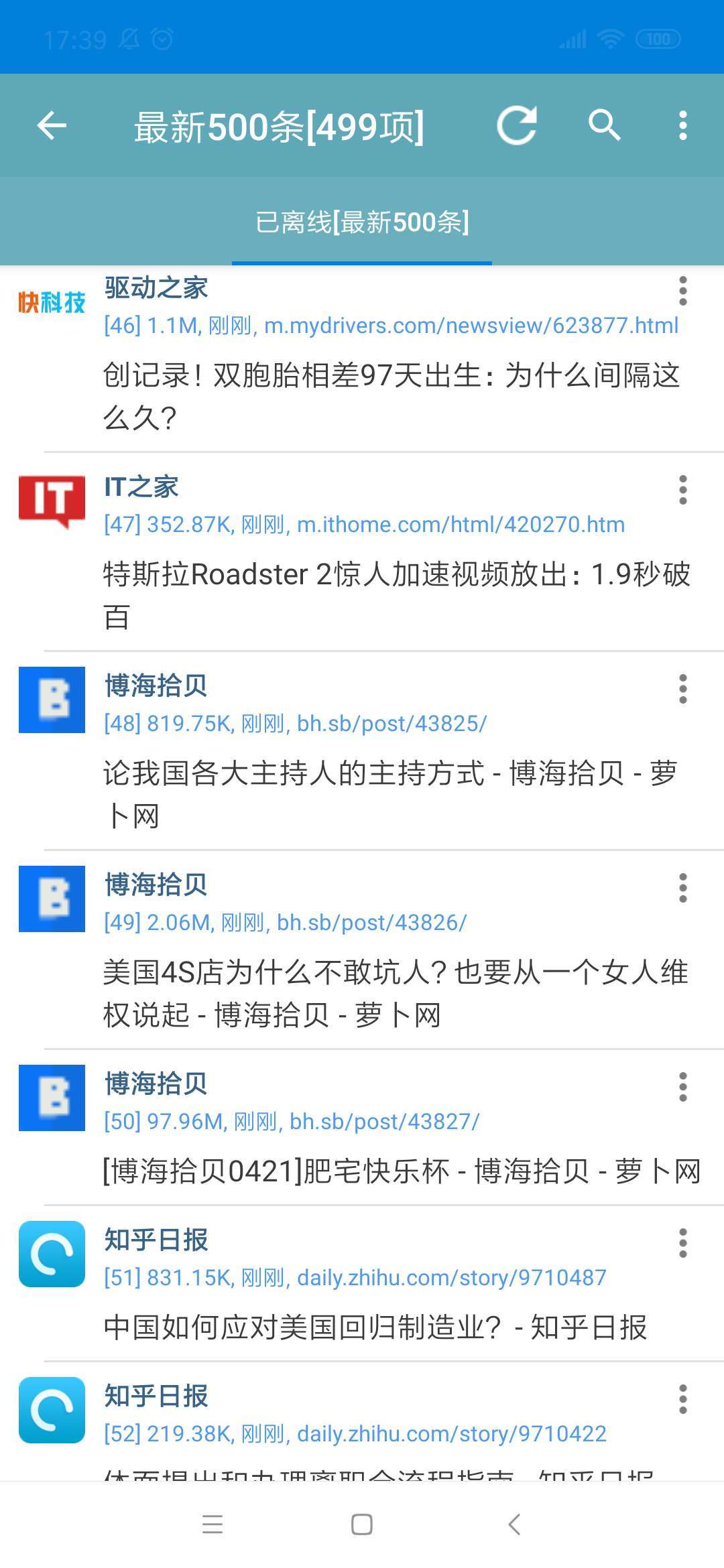Show more actions for item [51]
Image resolution: width=724 pixels, height=1568 pixels.
click(682, 1243)
